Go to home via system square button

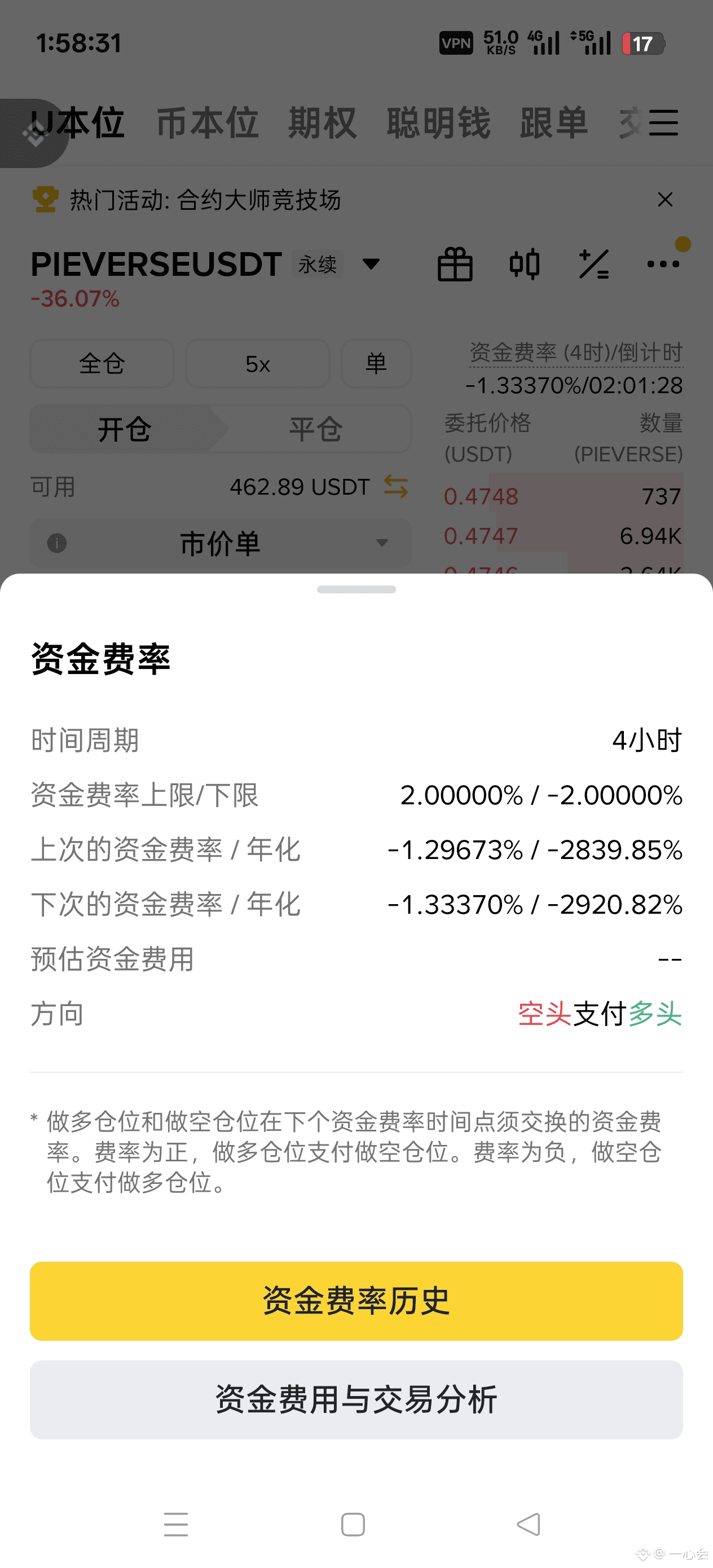click(353, 1524)
